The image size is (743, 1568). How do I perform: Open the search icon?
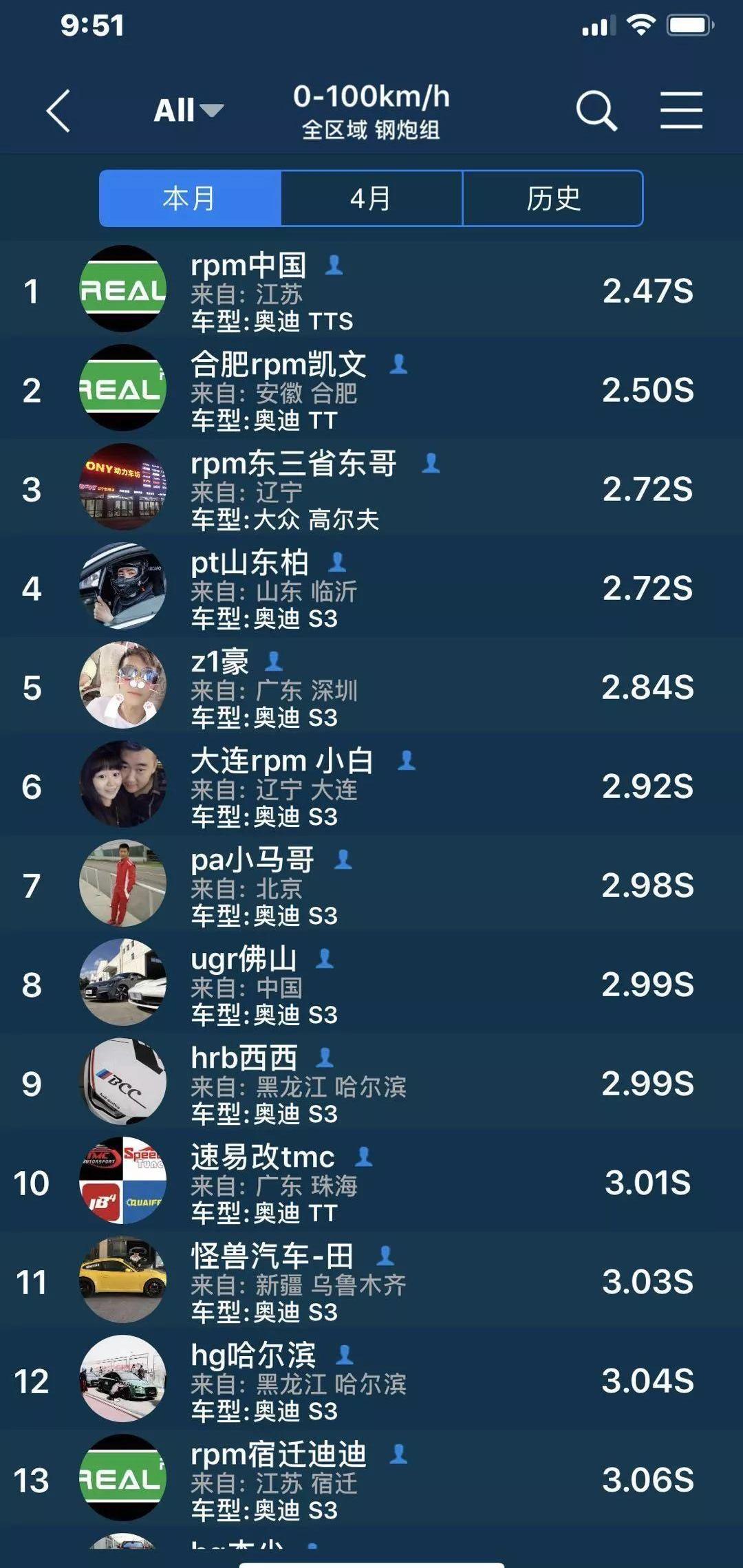tap(596, 111)
